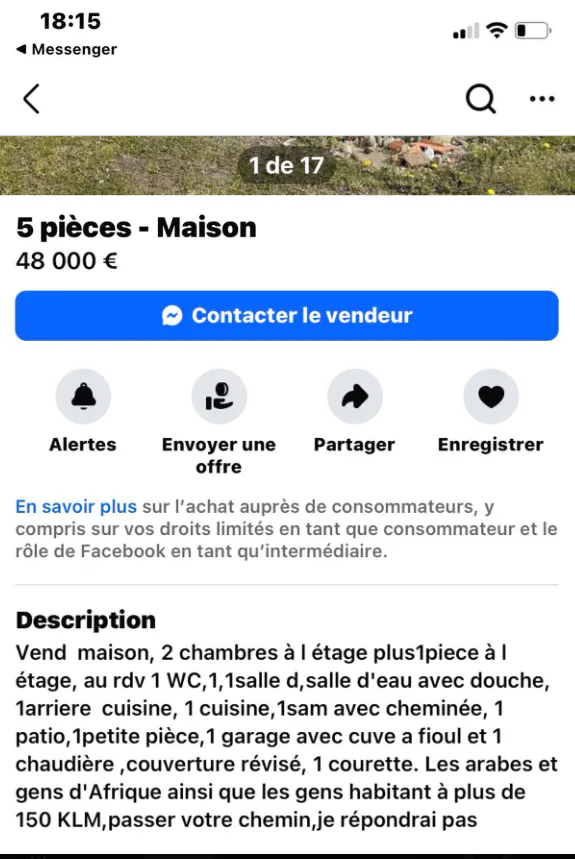Open the three-dot overflow menu
Screen dimensions: 575x859
pos(542,99)
